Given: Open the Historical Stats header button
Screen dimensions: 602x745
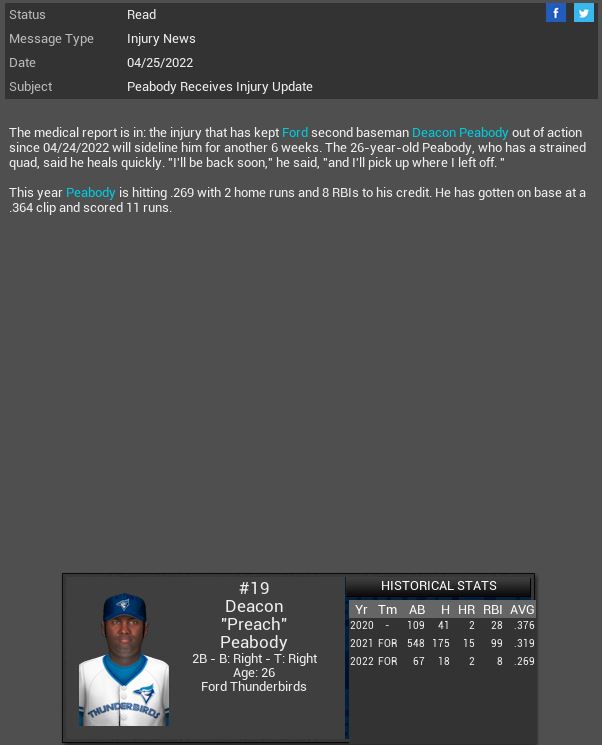Looking at the screenshot, I should pyautogui.click(x=439, y=586).
